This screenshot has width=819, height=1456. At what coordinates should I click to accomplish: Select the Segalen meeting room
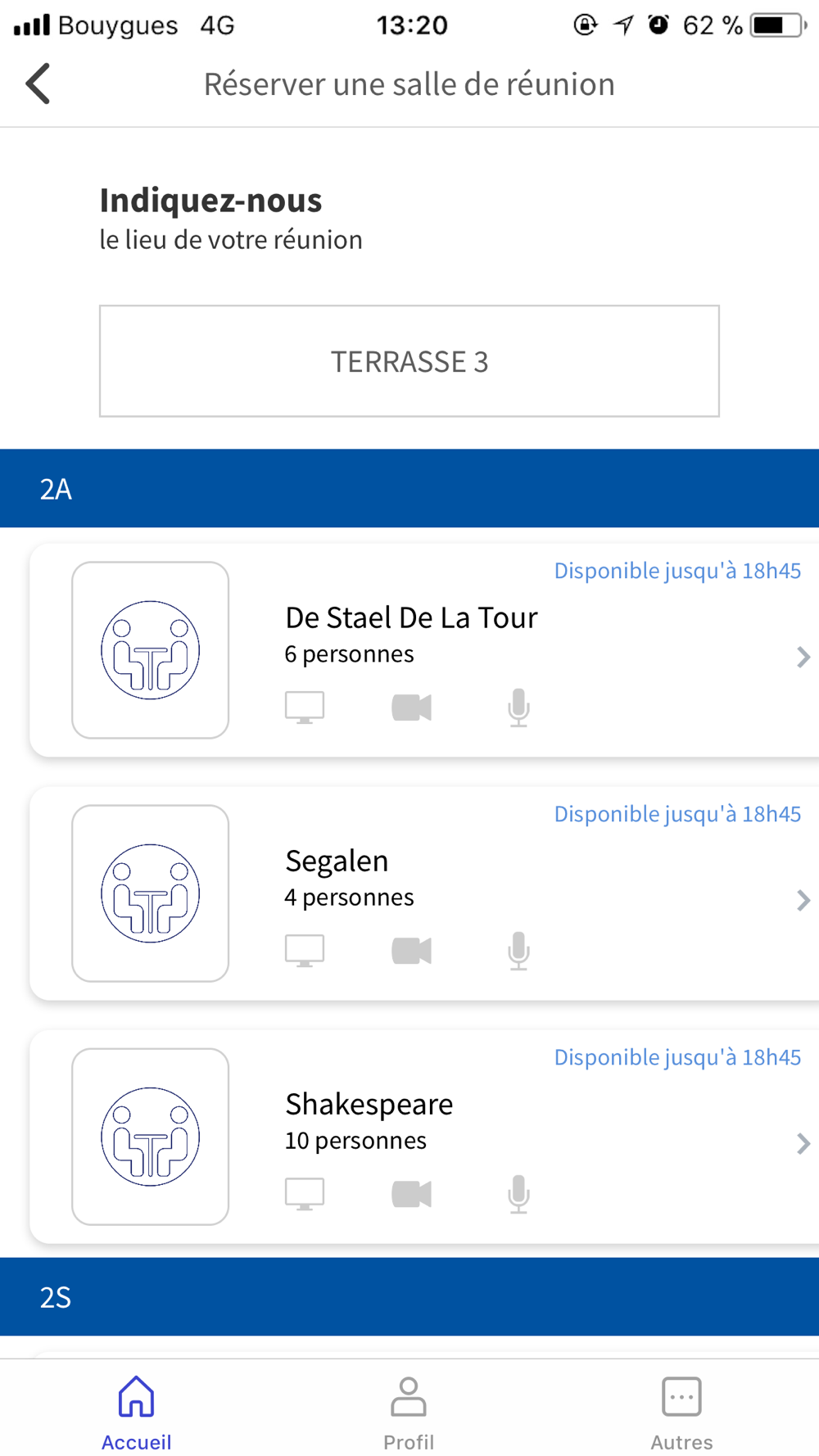click(424, 893)
